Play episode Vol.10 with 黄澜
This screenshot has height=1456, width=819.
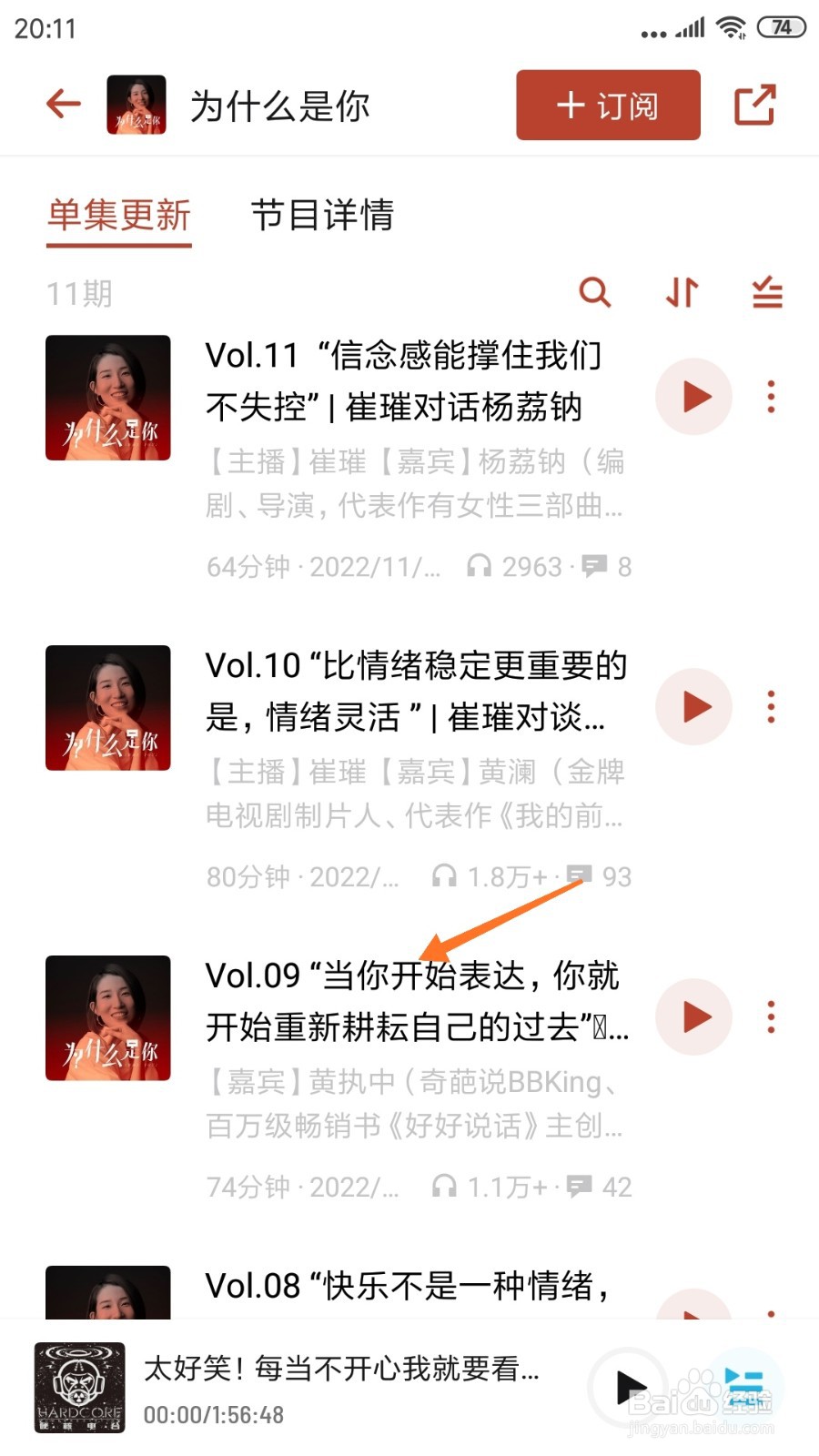click(694, 707)
